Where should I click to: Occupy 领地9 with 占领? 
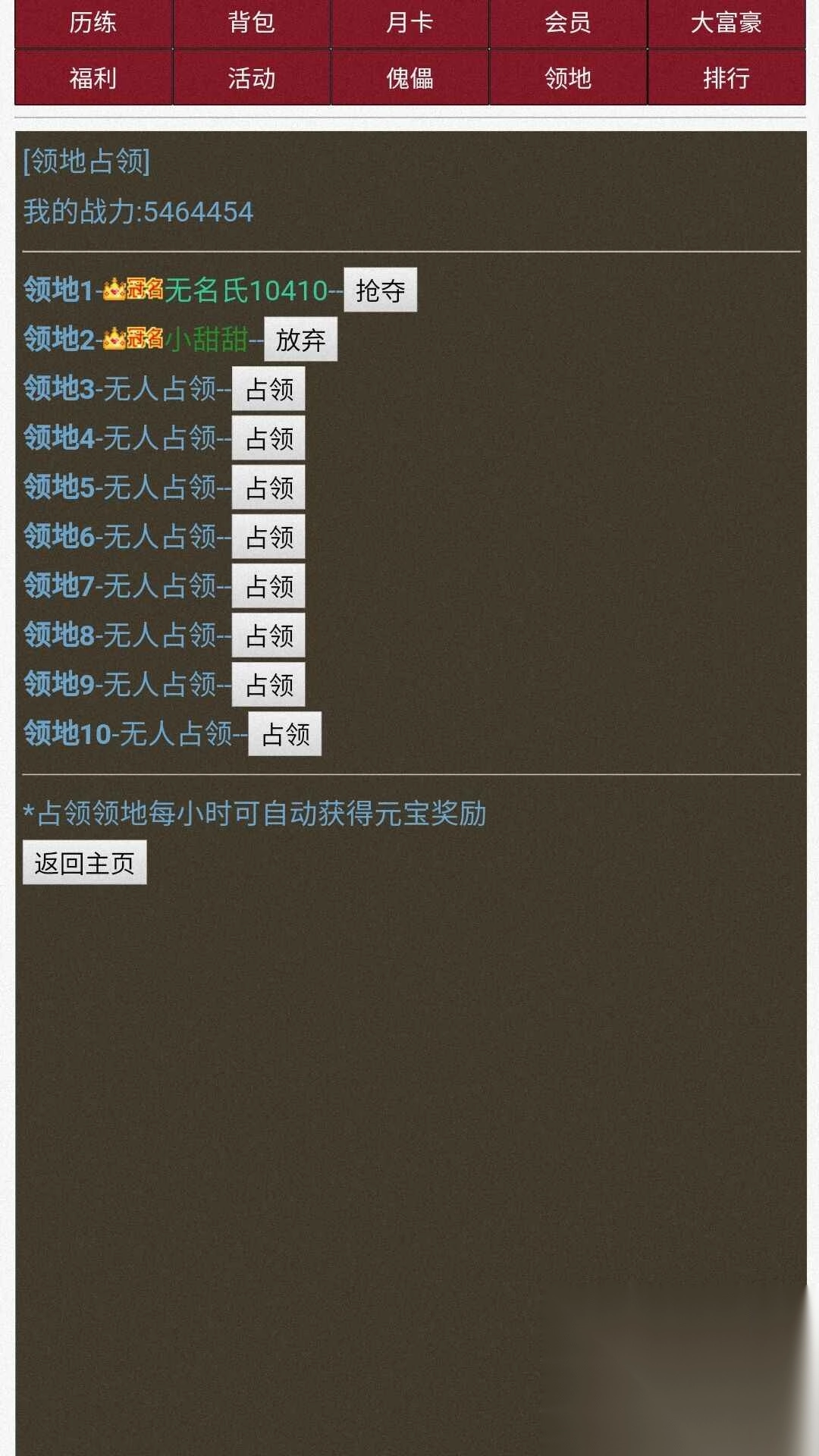click(x=268, y=684)
